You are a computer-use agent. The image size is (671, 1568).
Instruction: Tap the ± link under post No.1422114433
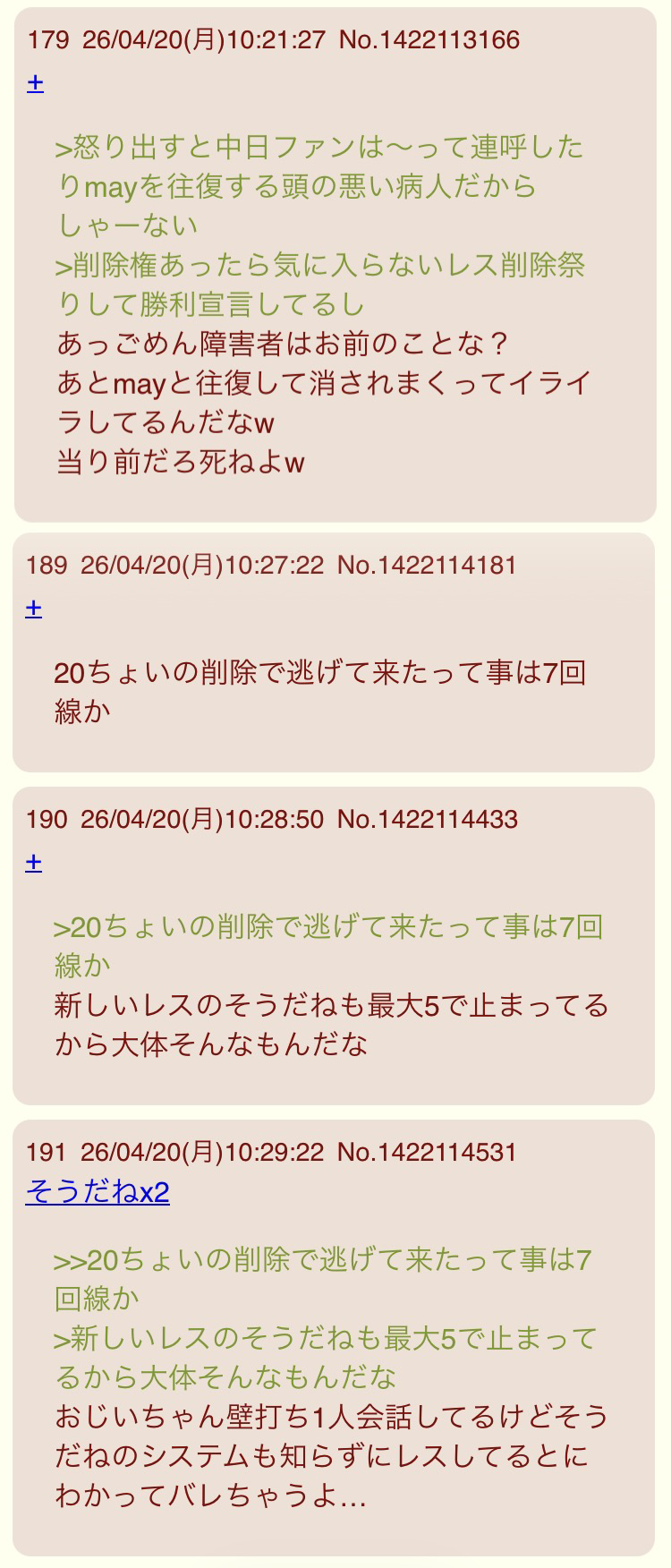(34, 863)
